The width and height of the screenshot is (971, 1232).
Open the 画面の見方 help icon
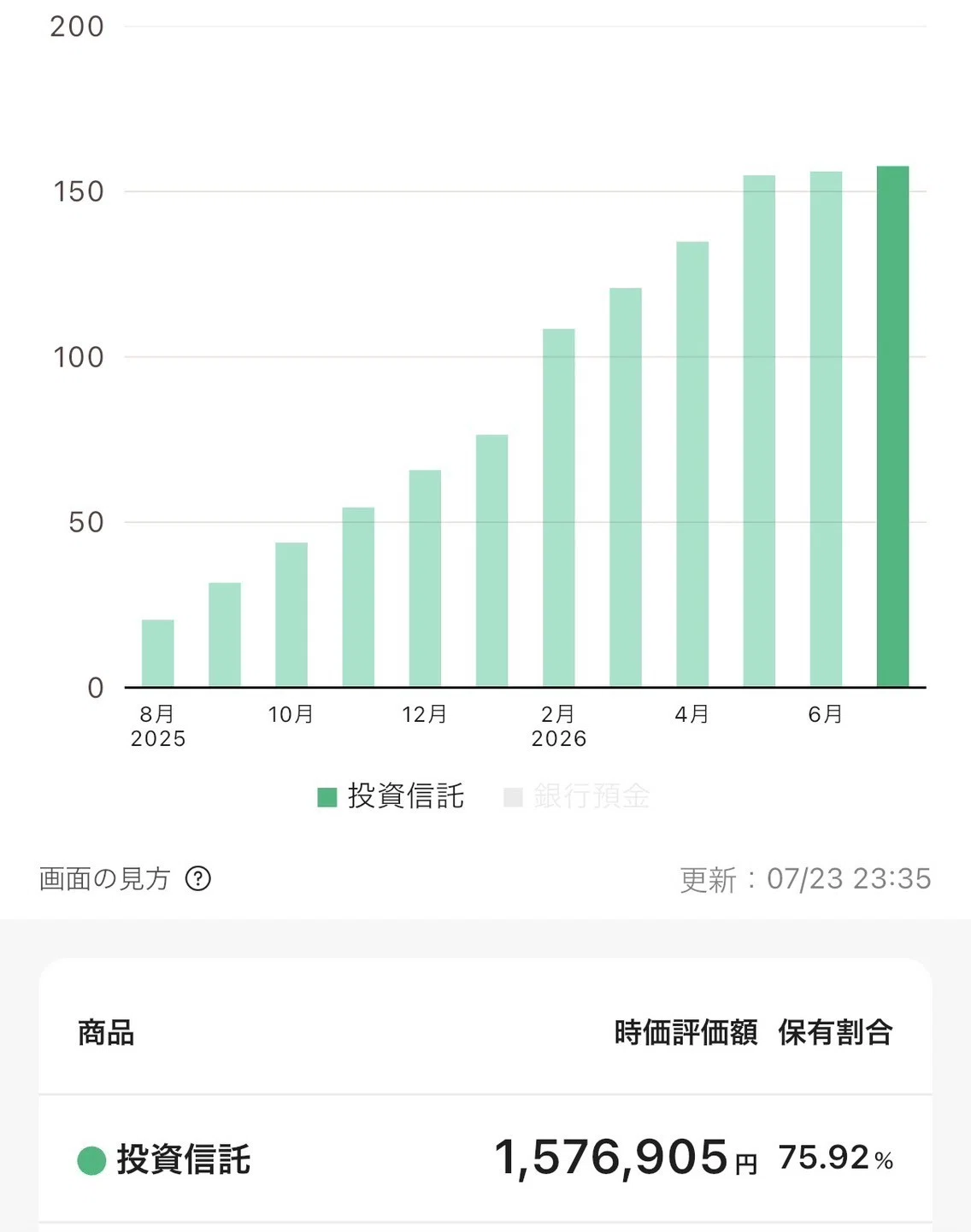click(198, 878)
